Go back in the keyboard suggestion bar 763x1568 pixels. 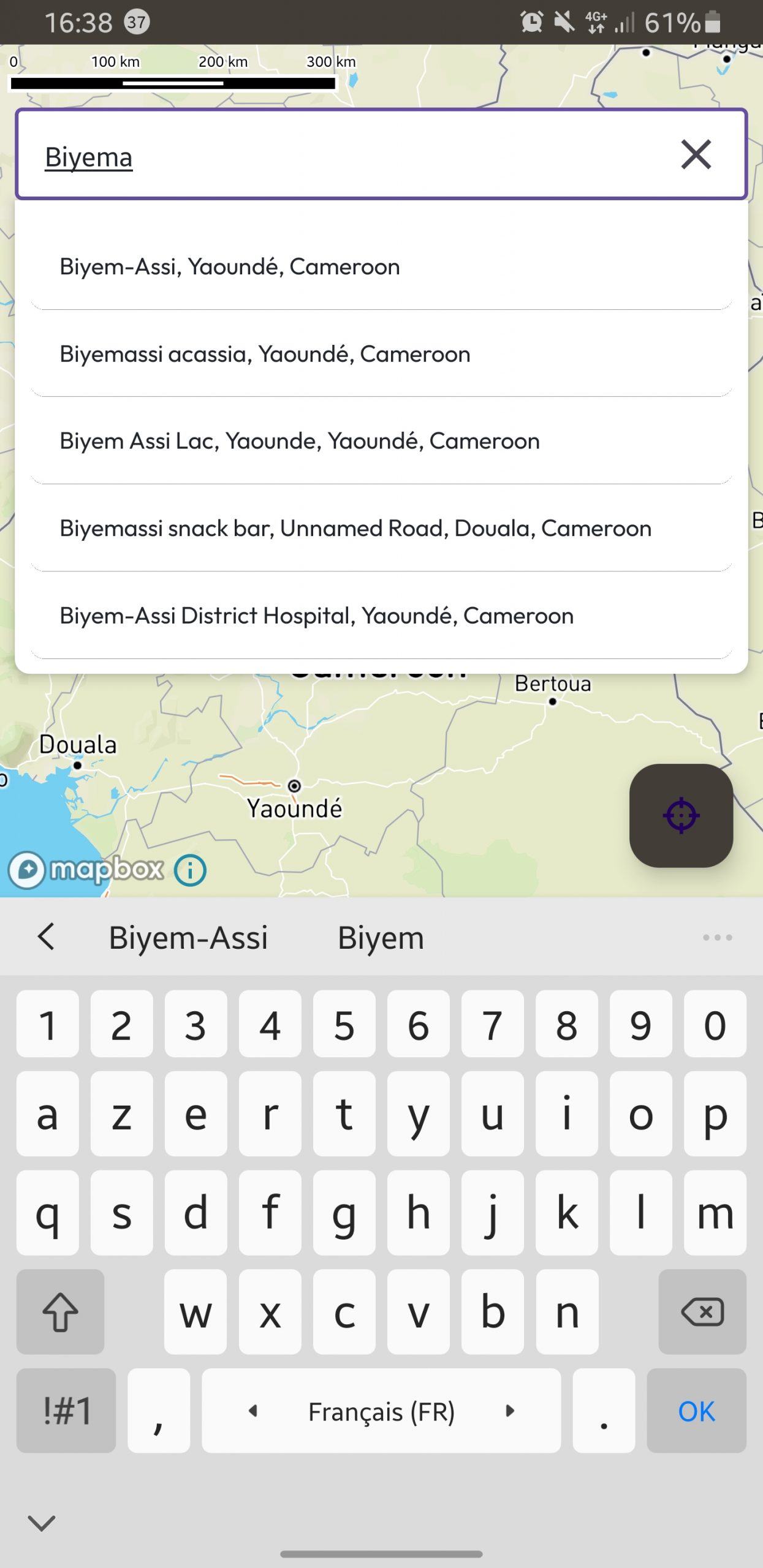point(47,937)
